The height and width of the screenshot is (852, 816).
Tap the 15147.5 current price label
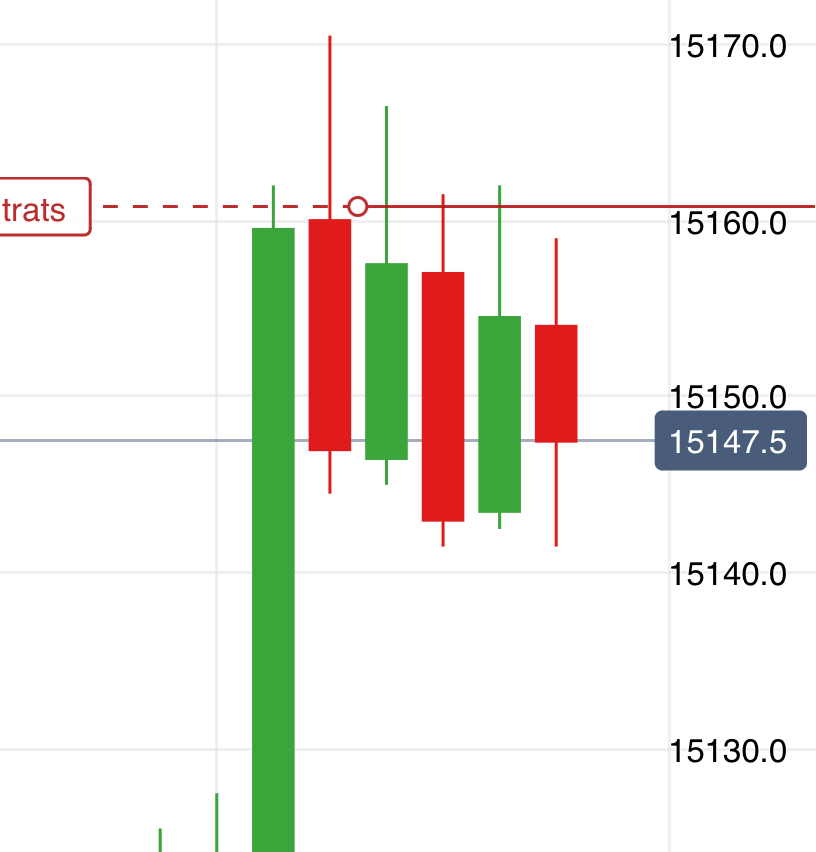pyautogui.click(x=729, y=441)
